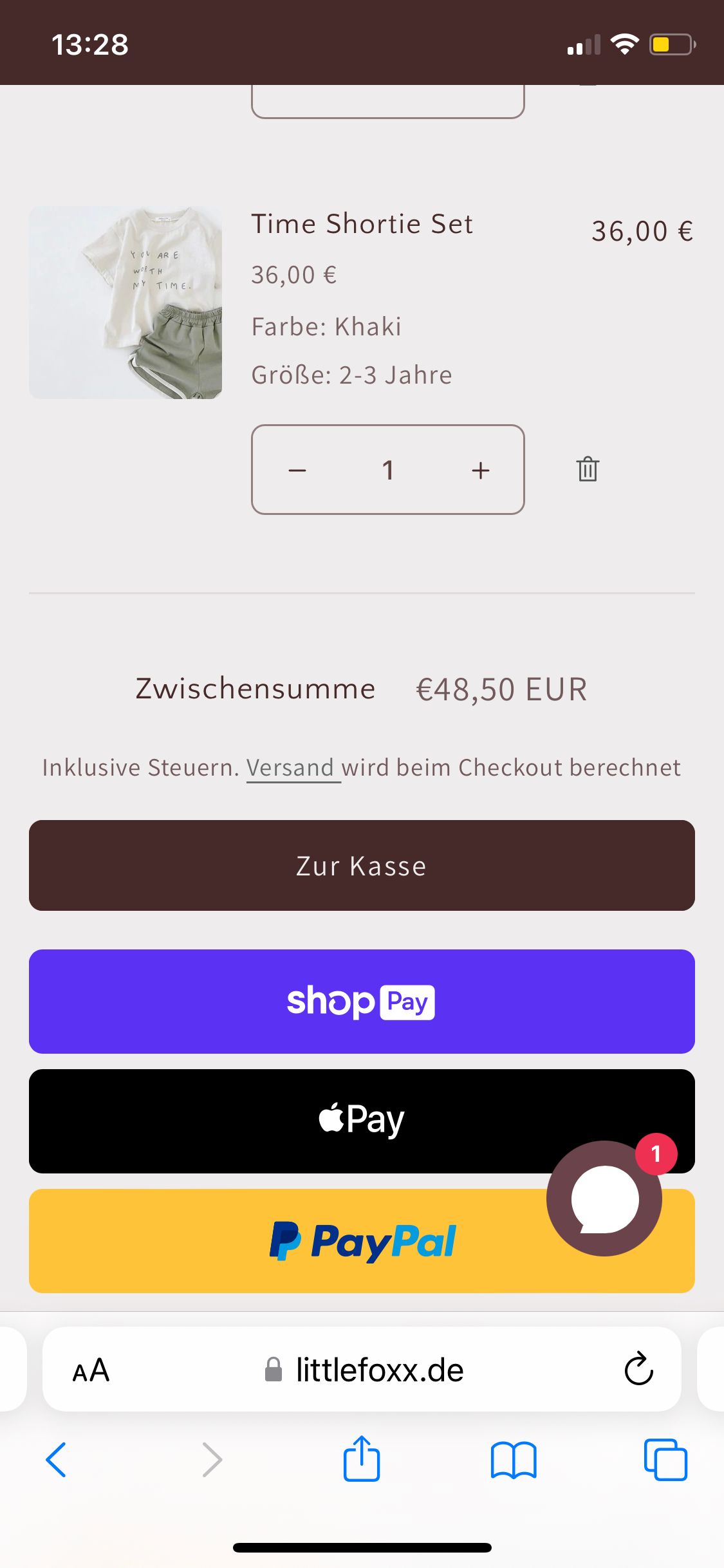Proceed with the Zur Kasse button
724x1568 pixels.
pyautogui.click(x=362, y=866)
